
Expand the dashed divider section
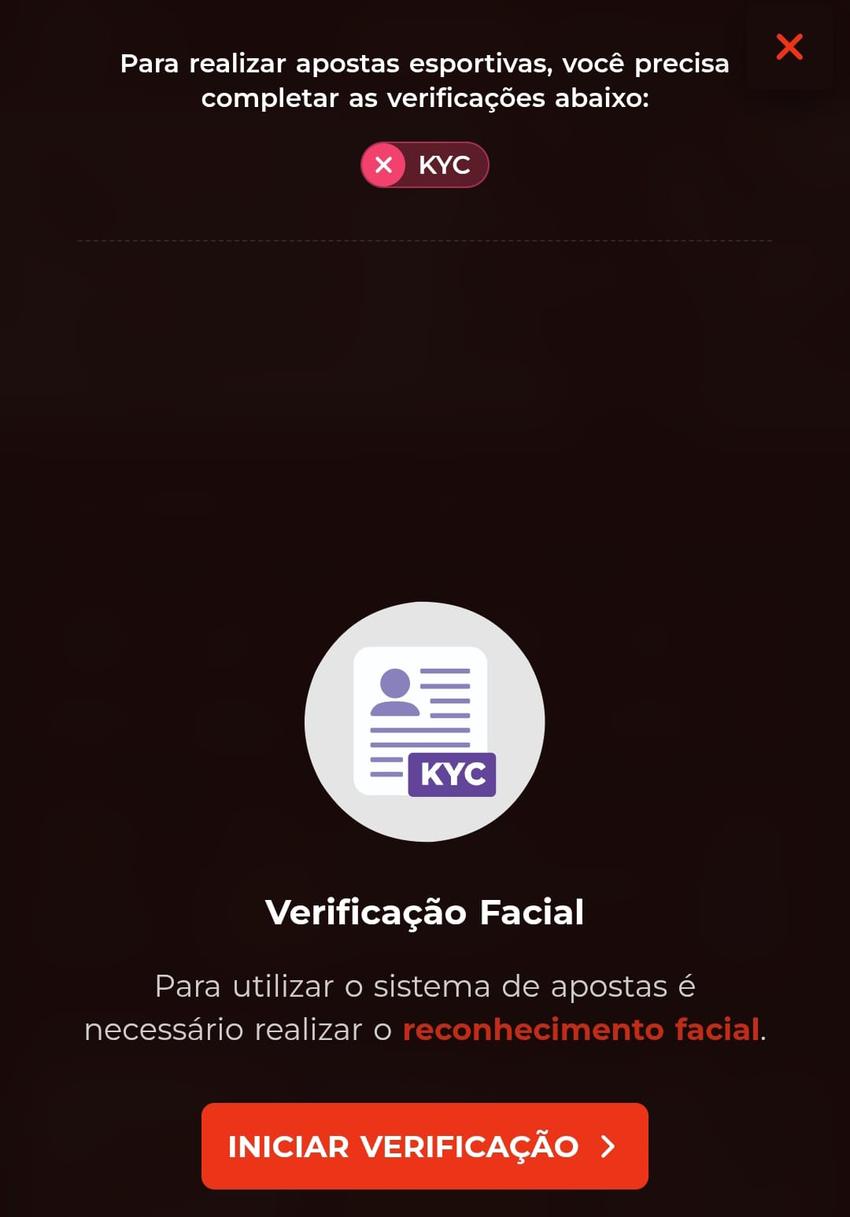424,240
